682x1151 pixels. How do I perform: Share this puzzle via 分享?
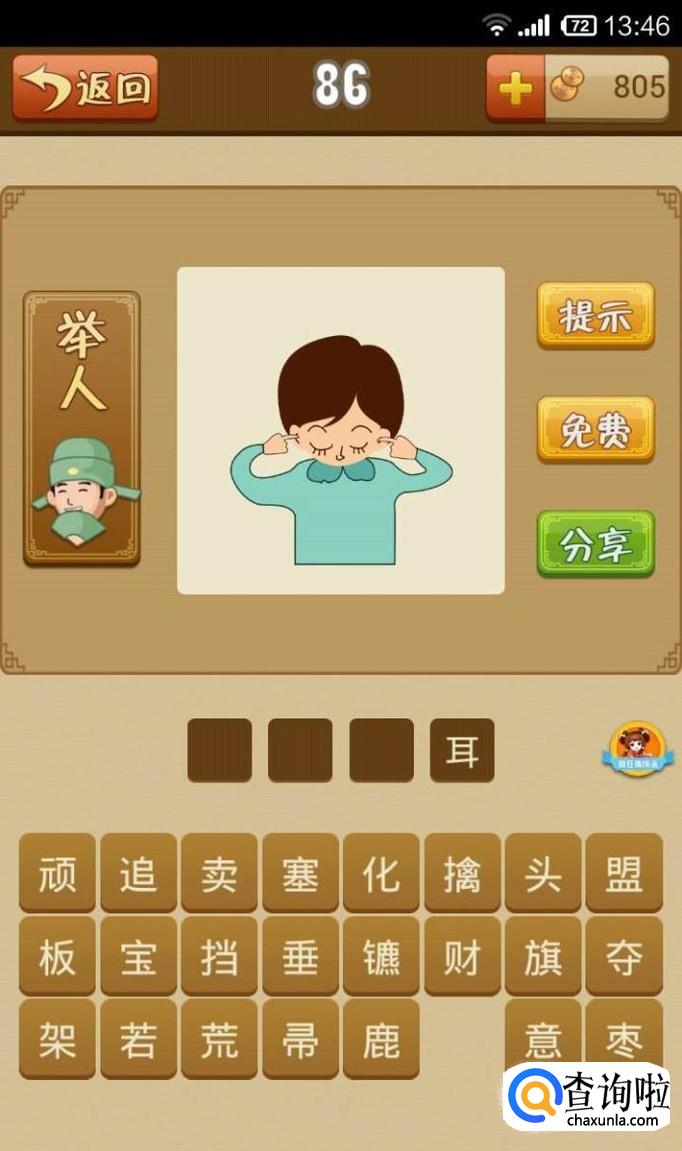coord(595,544)
